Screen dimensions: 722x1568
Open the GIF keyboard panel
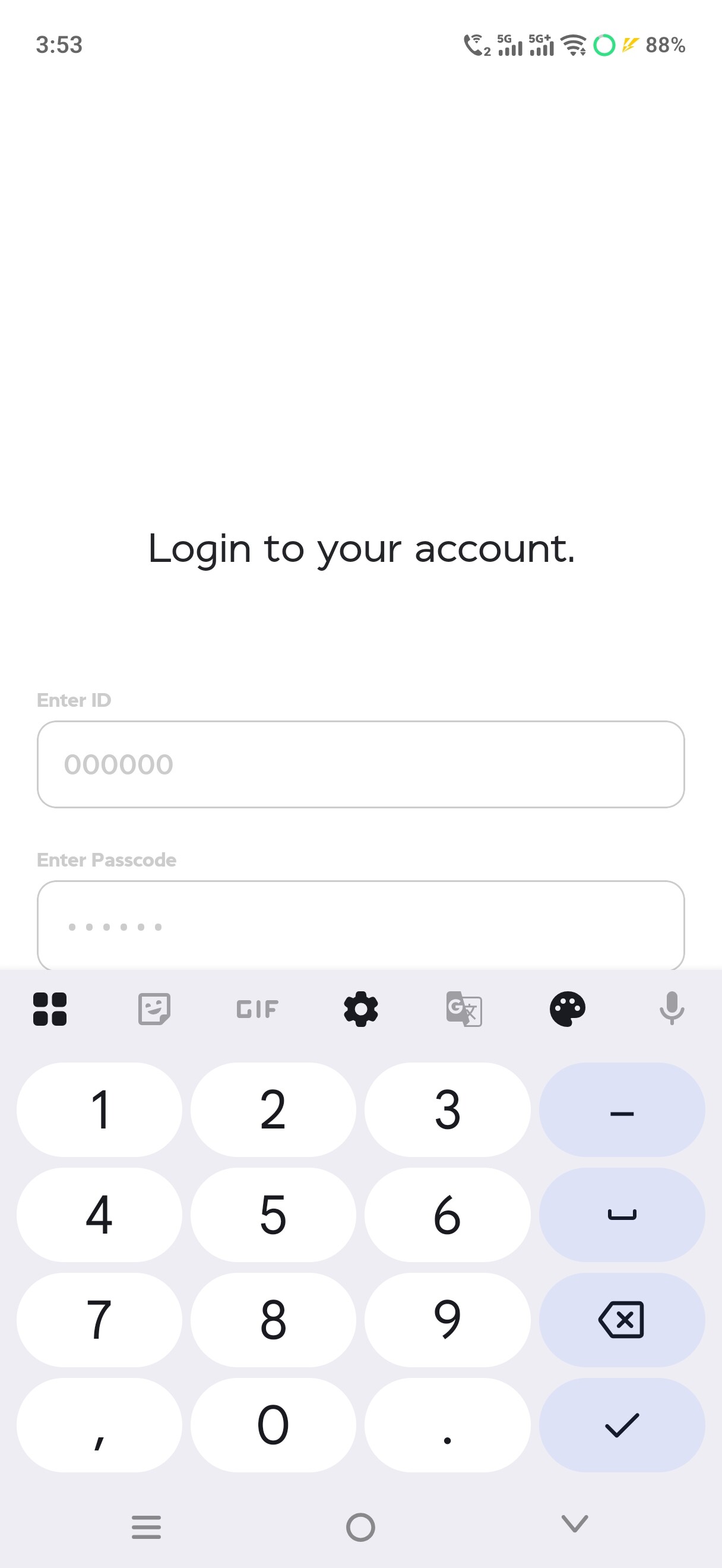tap(257, 1009)
